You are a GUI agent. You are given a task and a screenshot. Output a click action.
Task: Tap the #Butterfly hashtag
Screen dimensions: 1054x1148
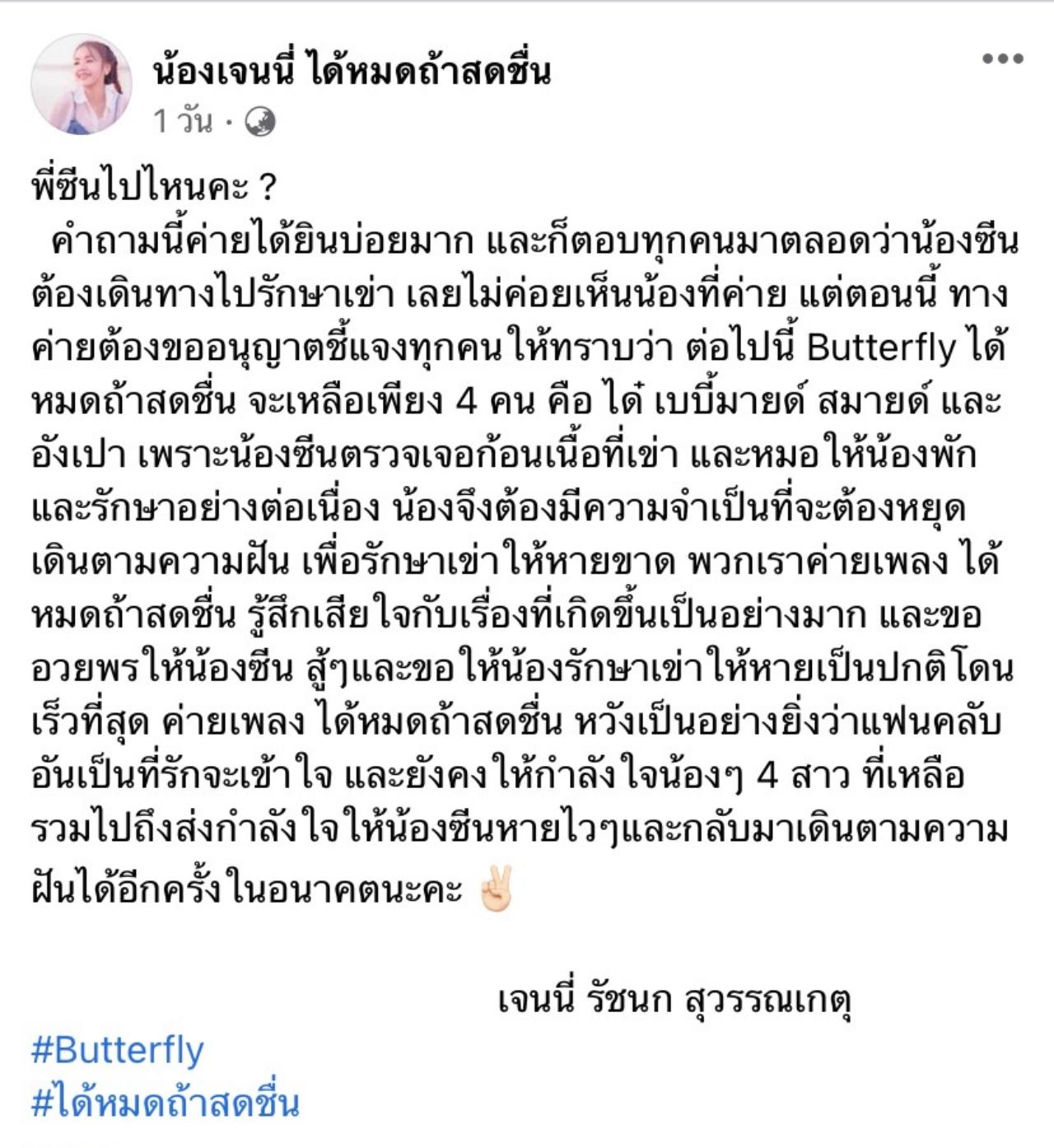pos(117,1051)
